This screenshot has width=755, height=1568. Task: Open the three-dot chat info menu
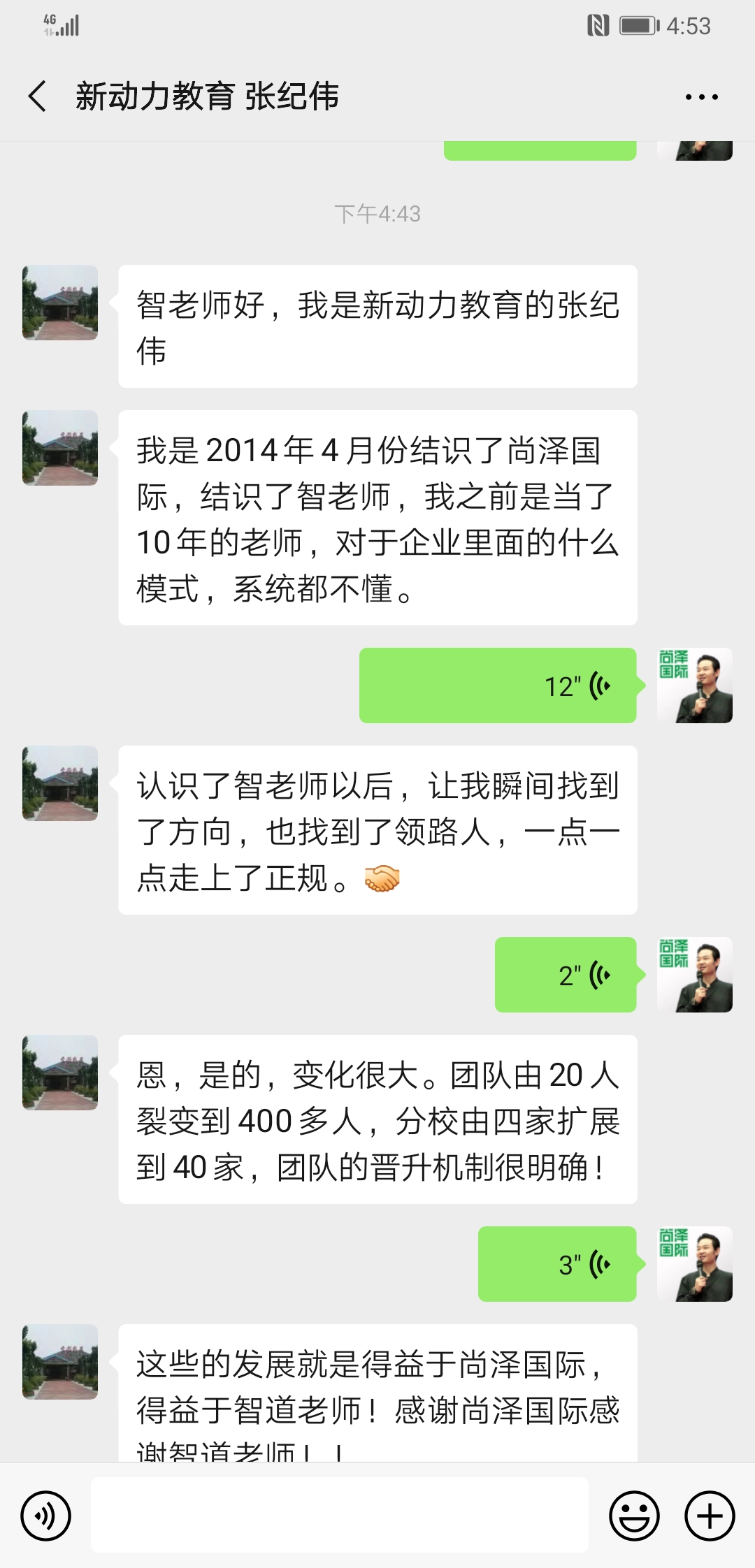pyautogui.click(x=701, y=97)
